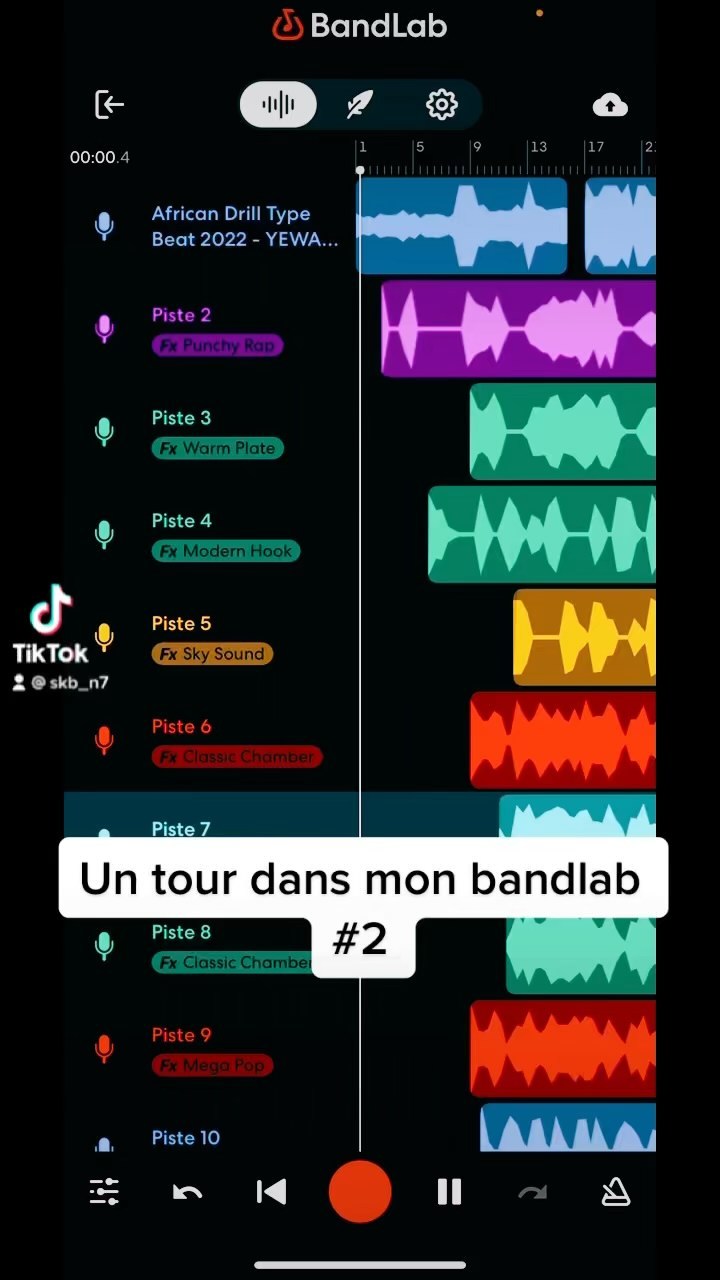Open Modern Hook effect on Piste 4
The image size is (720, 1280).
pos(225,551)
